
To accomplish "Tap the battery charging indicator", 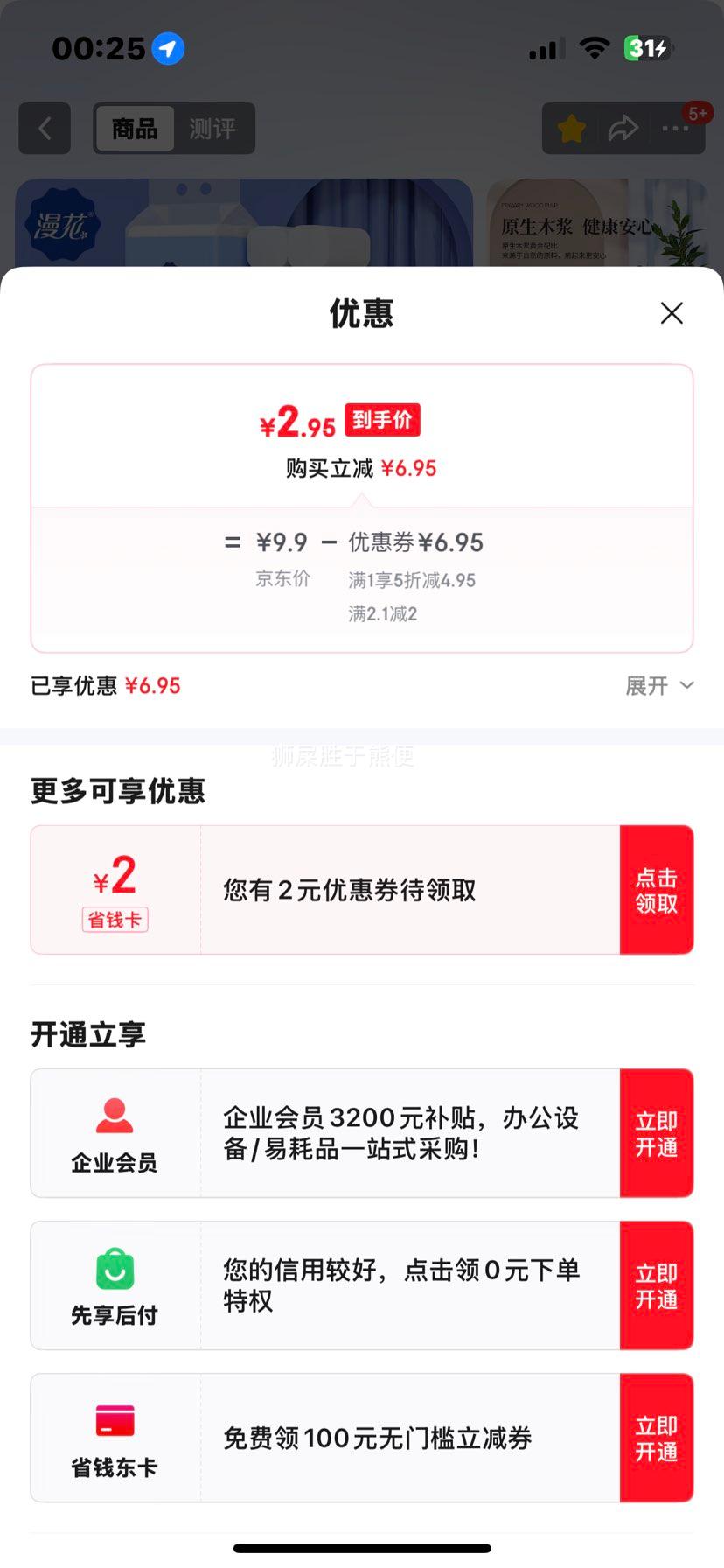I will pyautogui.click(x=644, y=49).
